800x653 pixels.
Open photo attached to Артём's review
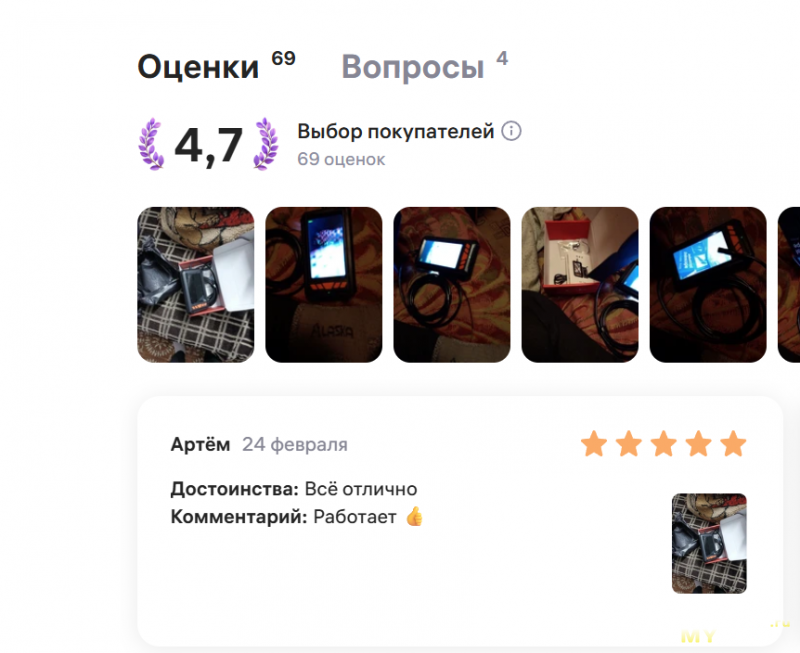click(x=709, y=543)
